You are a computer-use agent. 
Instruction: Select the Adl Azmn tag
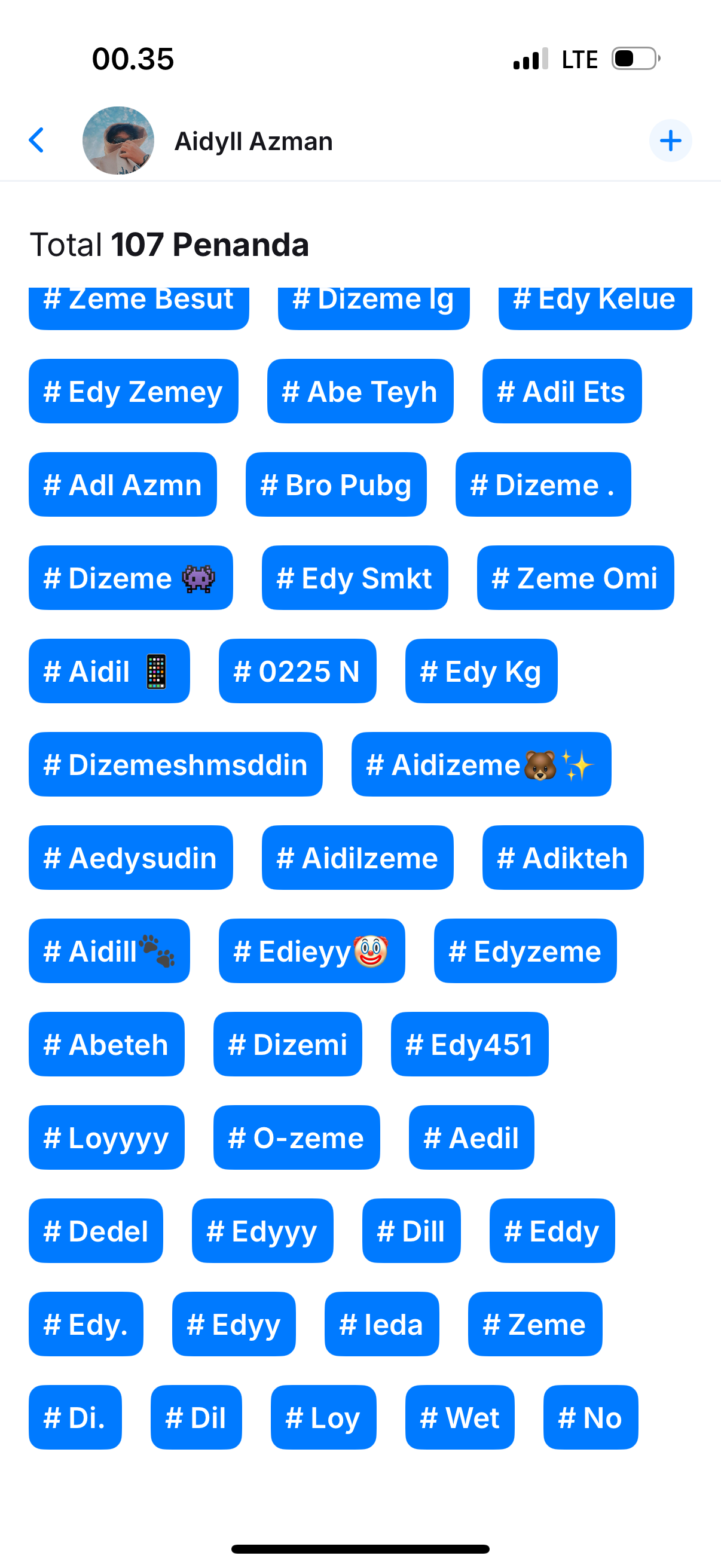pos(123,484)
